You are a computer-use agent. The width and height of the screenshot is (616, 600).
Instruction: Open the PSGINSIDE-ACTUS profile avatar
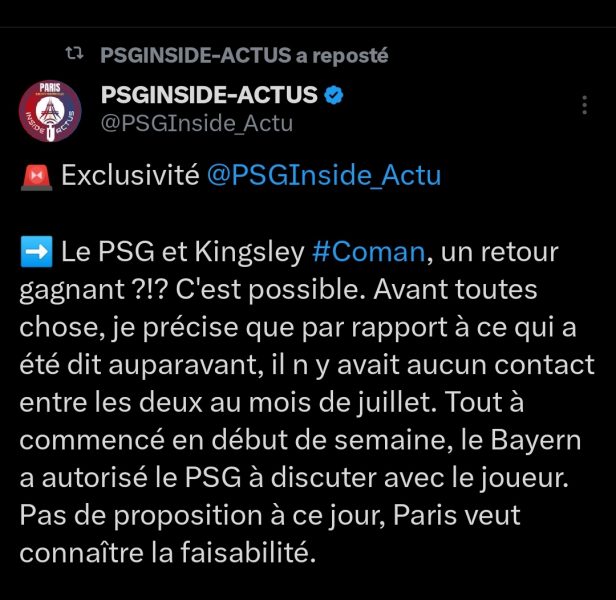[49, 110]
